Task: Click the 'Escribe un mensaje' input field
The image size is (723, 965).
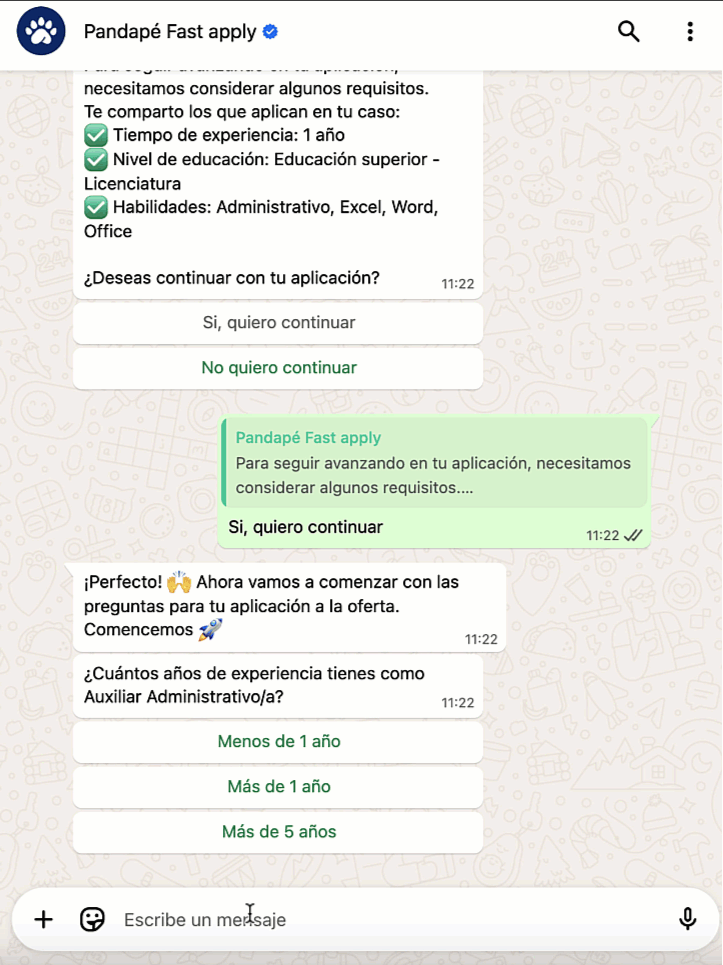Action: click(x=300, y=918)
